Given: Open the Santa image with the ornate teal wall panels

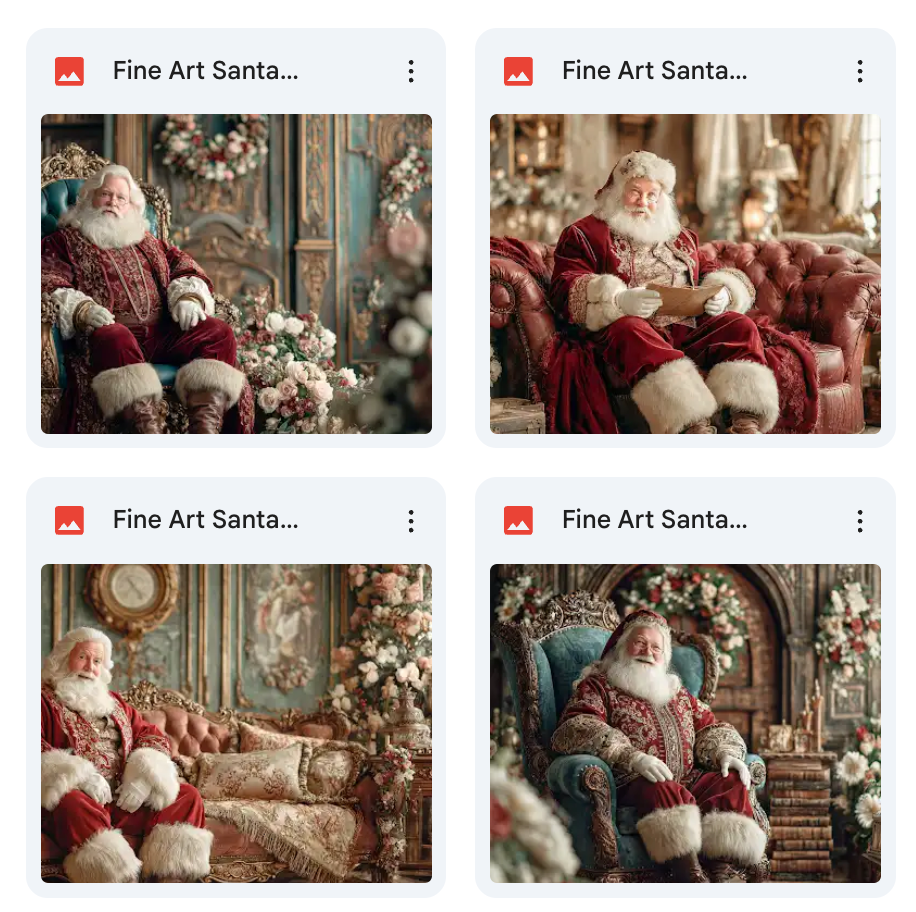Looking at the screenshot, I should [236, 273].
